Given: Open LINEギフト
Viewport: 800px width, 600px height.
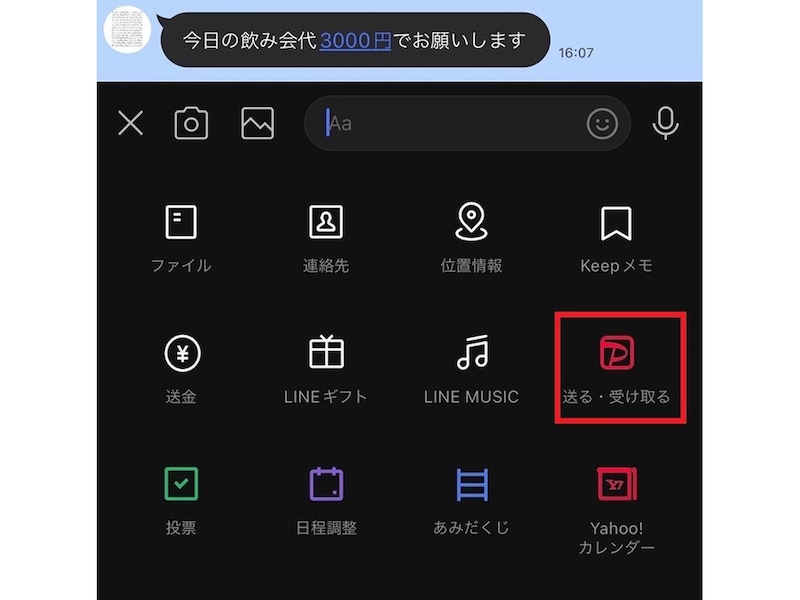Looking at the screenshot, I should [x=326, y=368].
